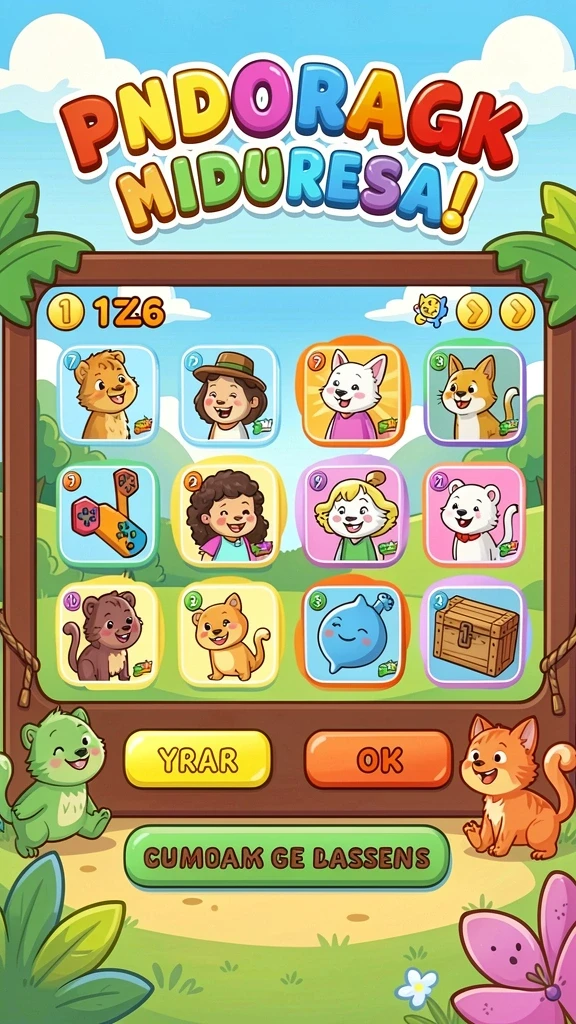Select the girl with the brown hat
Image resolution: width=576 pixels, height=1024 pixels.
point(229,395)
